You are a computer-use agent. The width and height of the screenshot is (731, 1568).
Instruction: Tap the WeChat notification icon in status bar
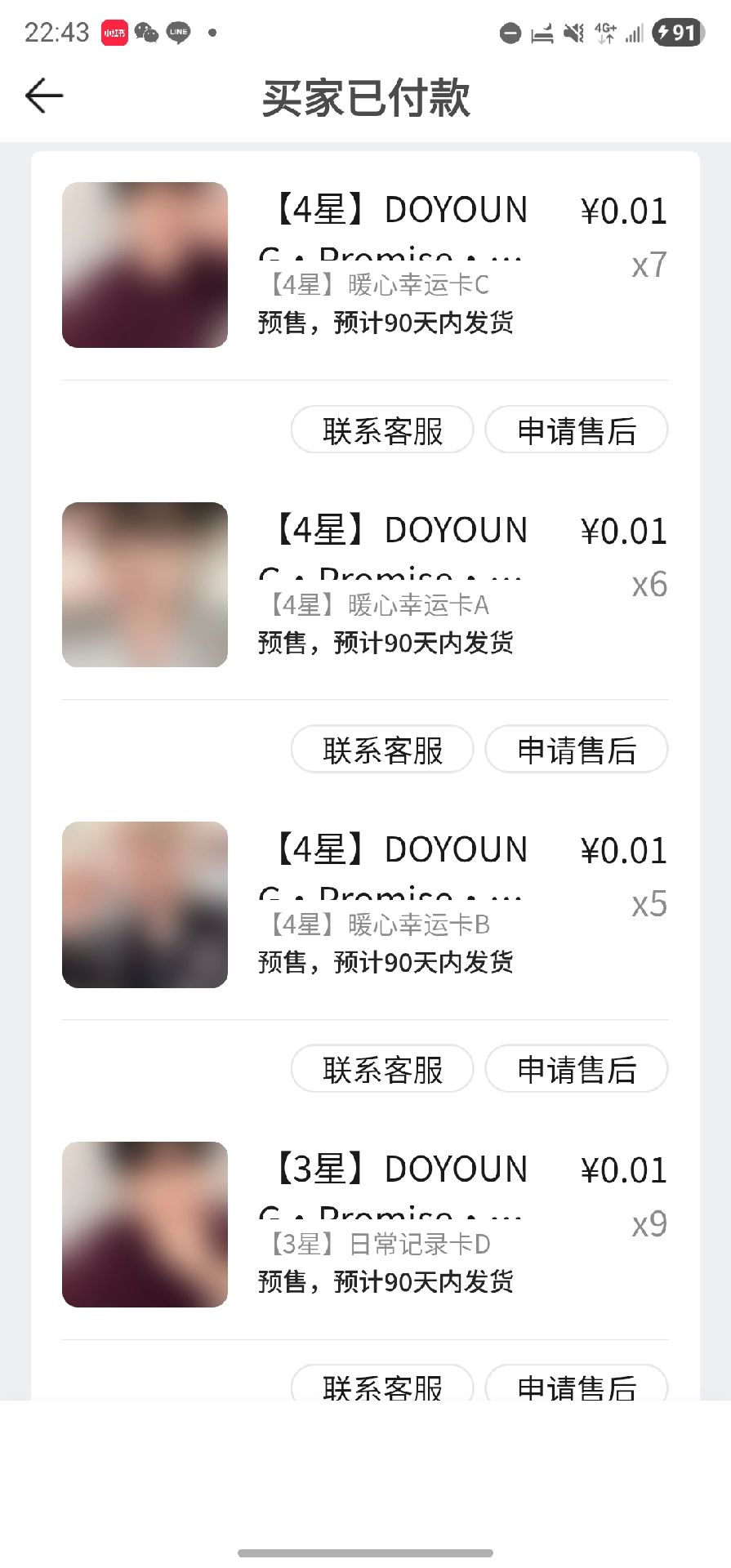[x=147, y=31]
